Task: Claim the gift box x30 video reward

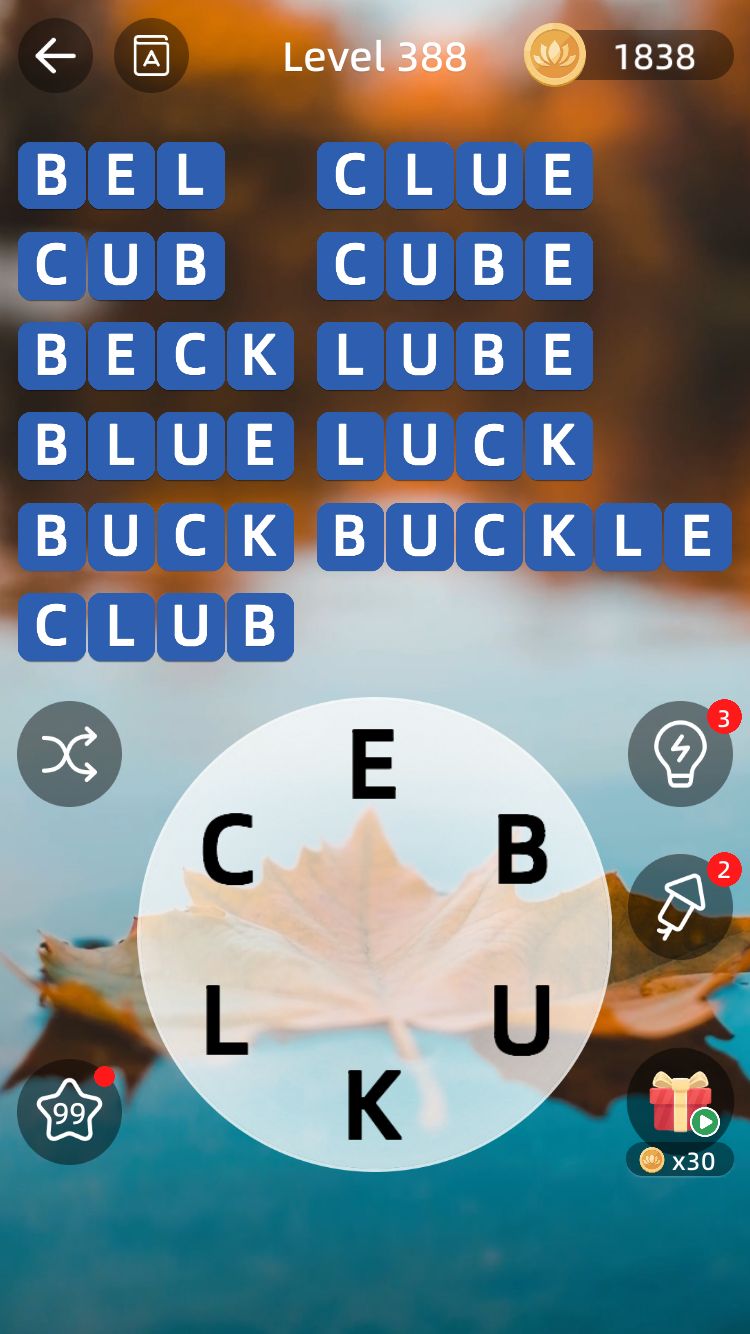Action: point(680,1112)
